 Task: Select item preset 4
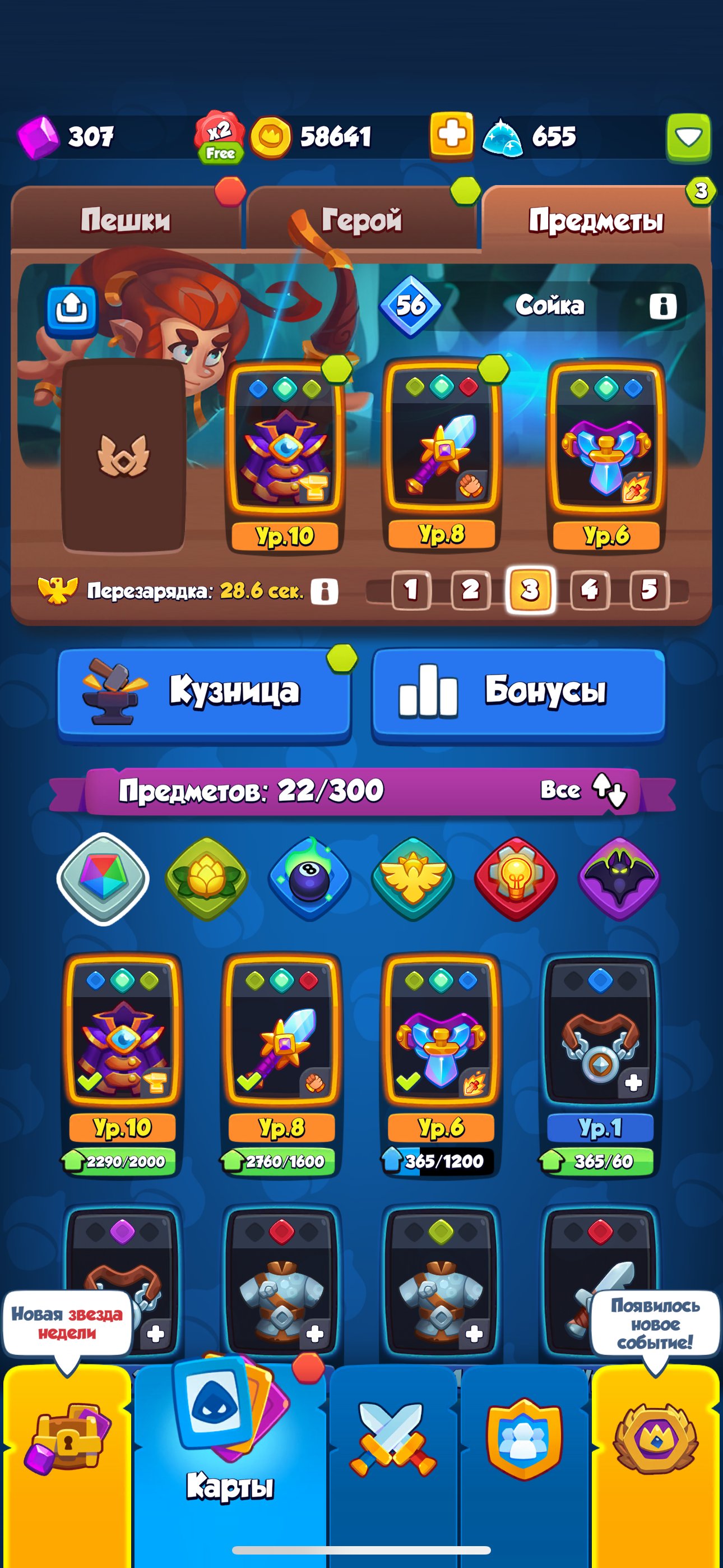[588, 589]
